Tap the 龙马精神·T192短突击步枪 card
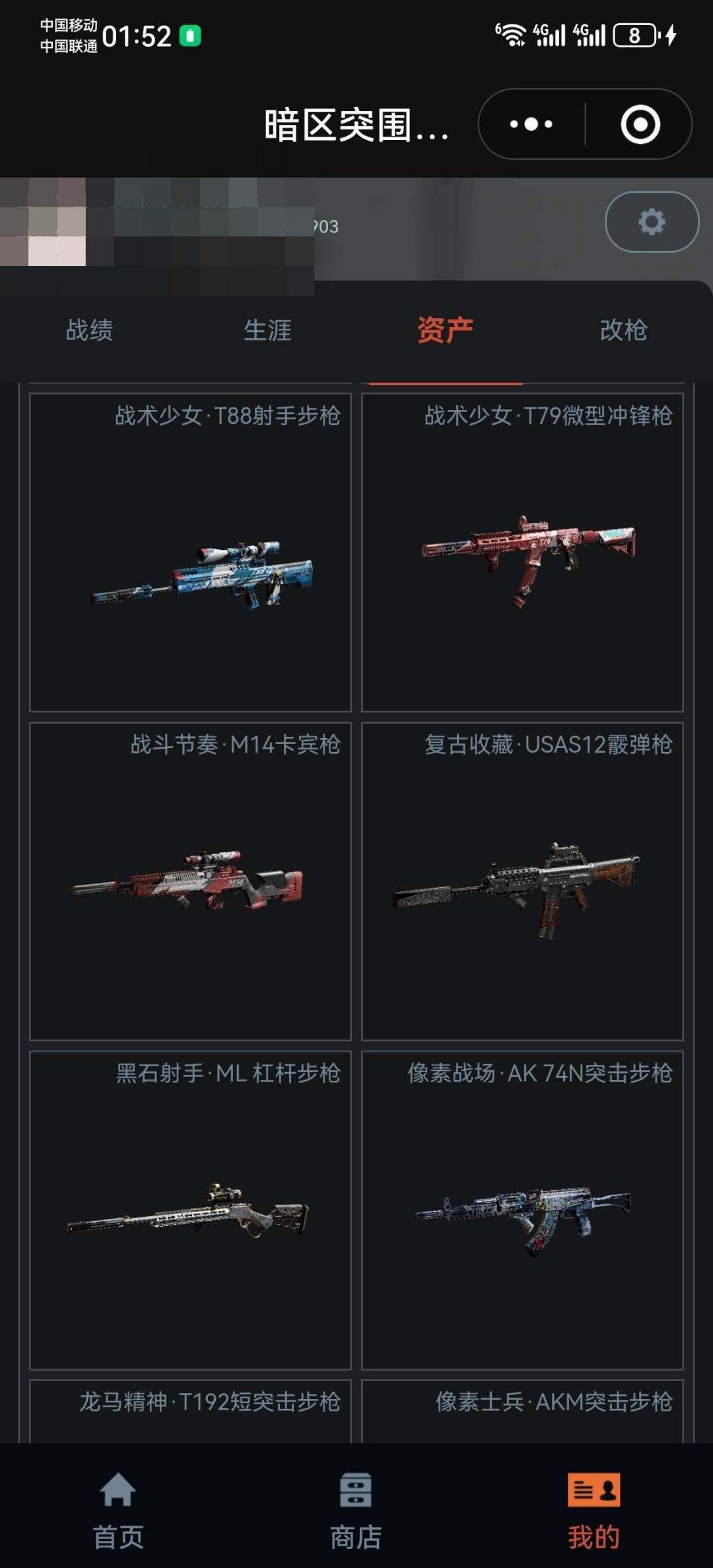Screen dimensions: 713x1568 coord(190,1411)
